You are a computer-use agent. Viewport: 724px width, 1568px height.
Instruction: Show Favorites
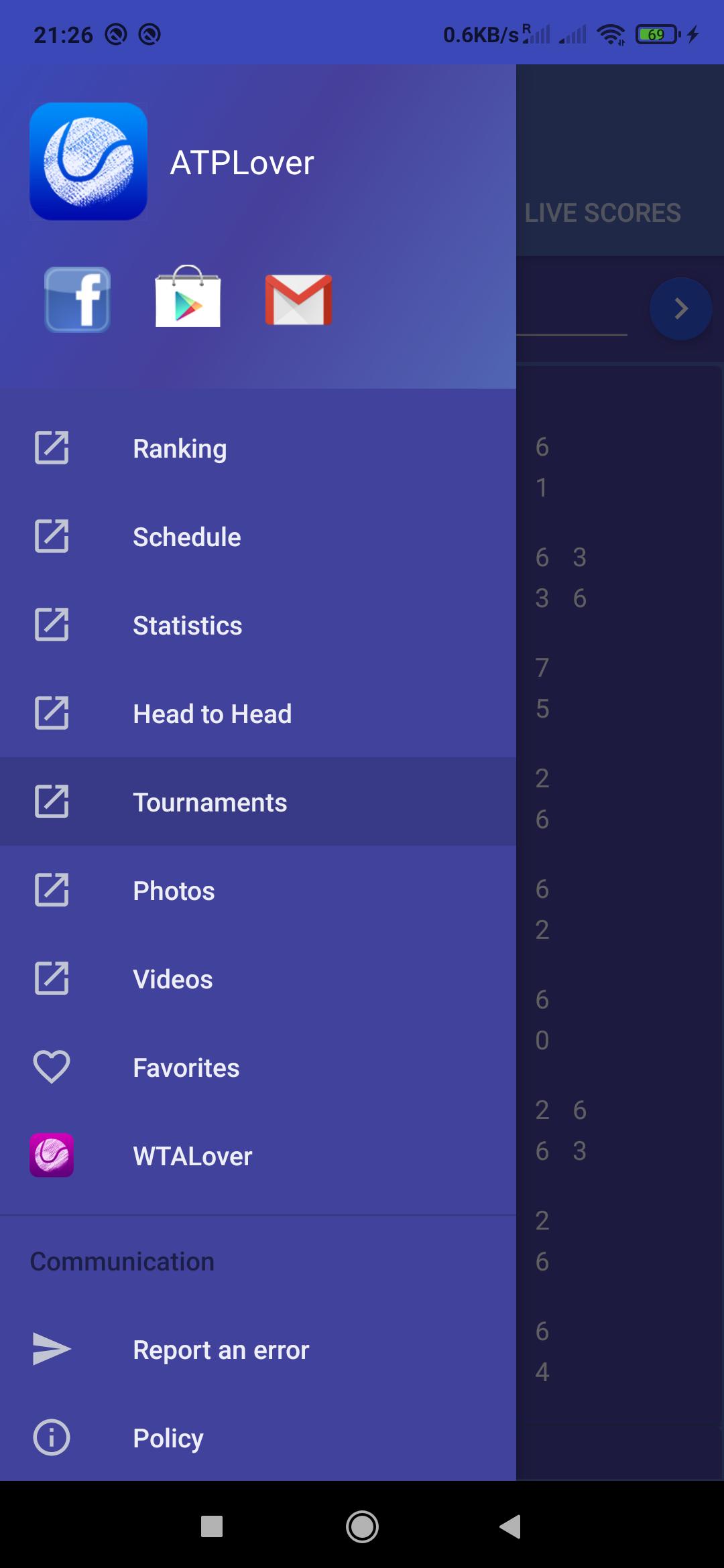pos(258,1067)
